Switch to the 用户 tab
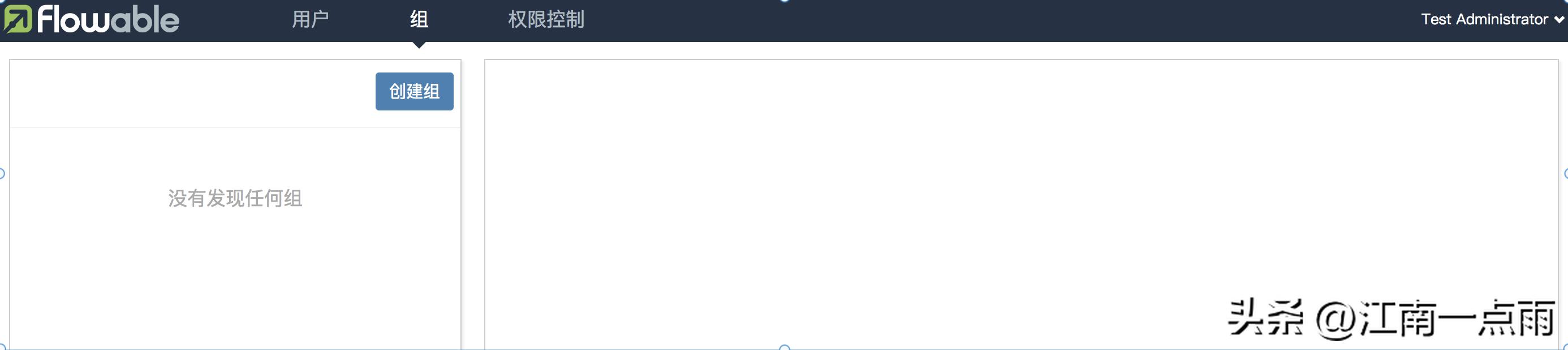This screenshot has height=350, width=1568. click(311, 19)
